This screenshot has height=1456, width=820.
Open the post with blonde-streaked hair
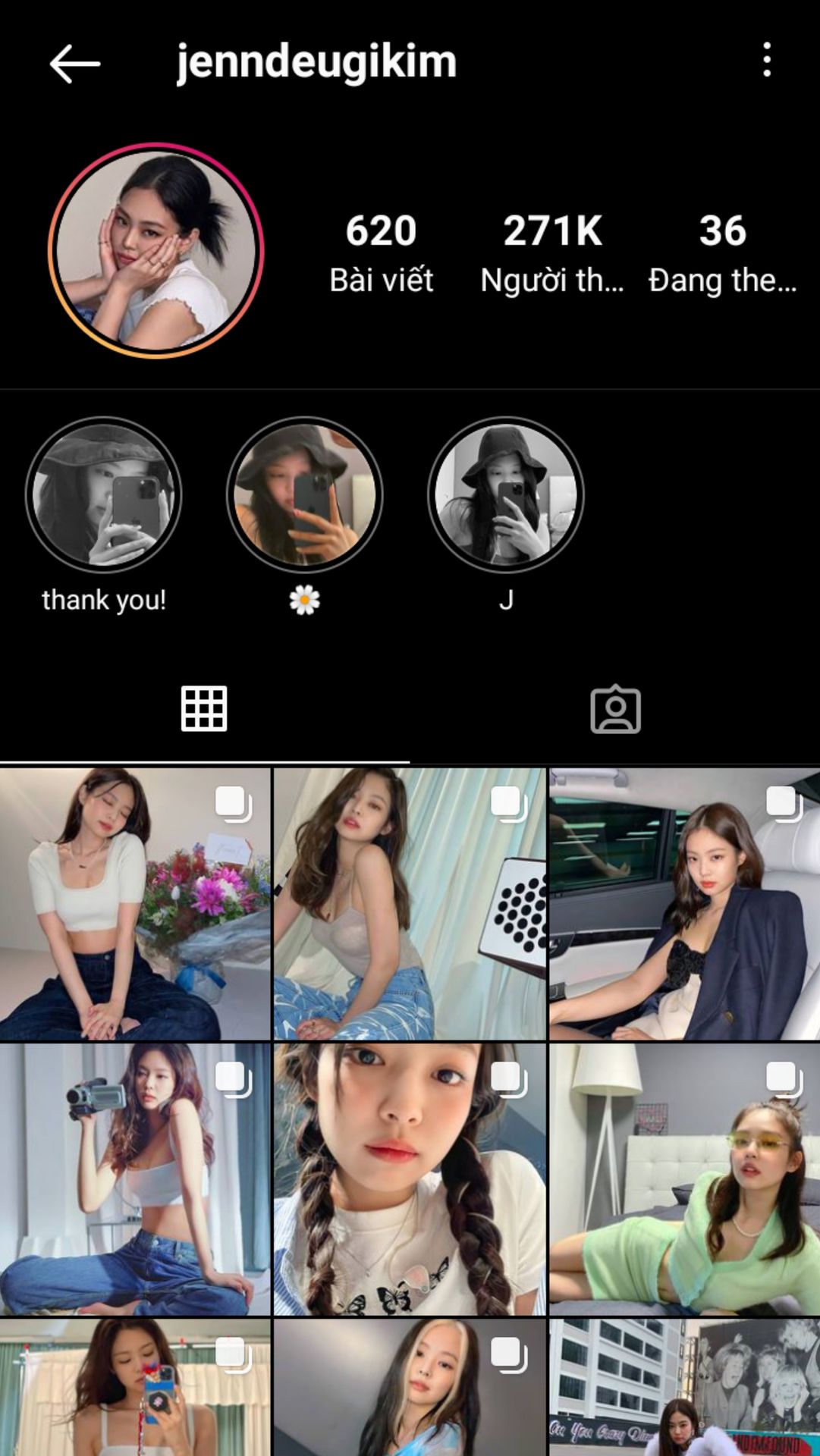410,1387
